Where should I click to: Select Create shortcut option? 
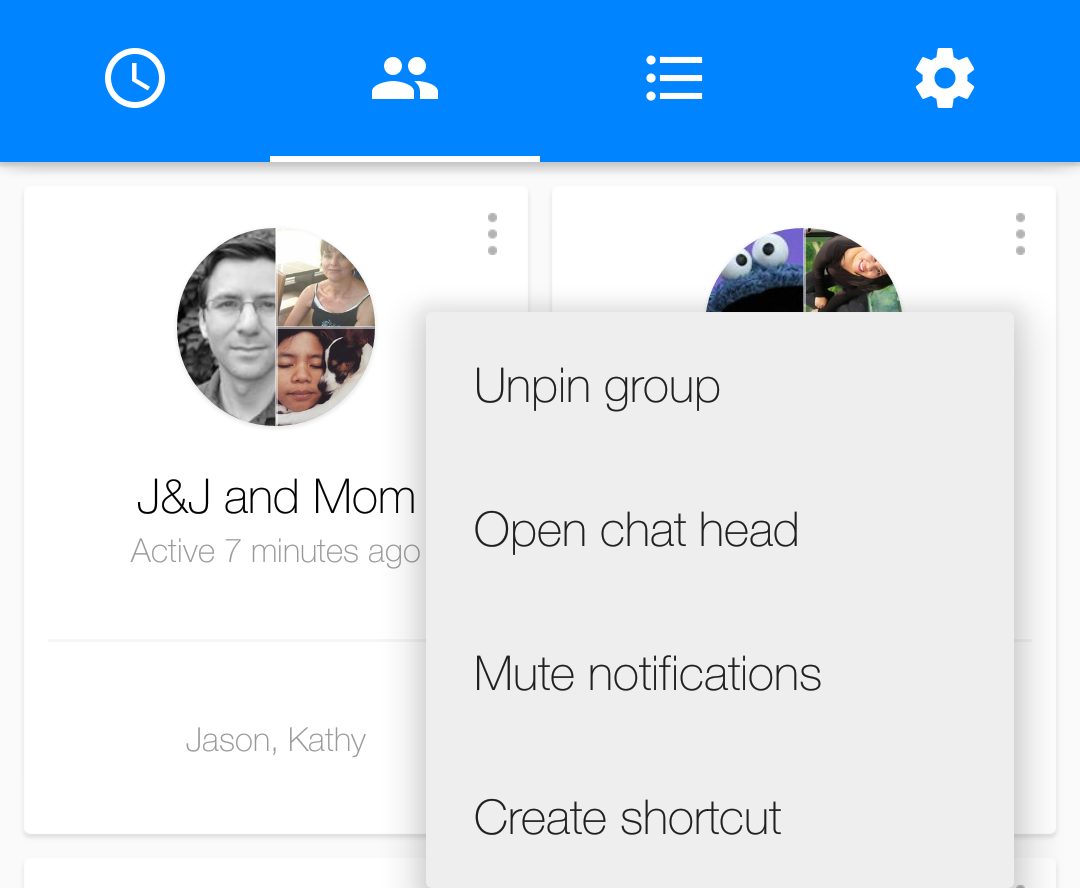pos(627,818)
